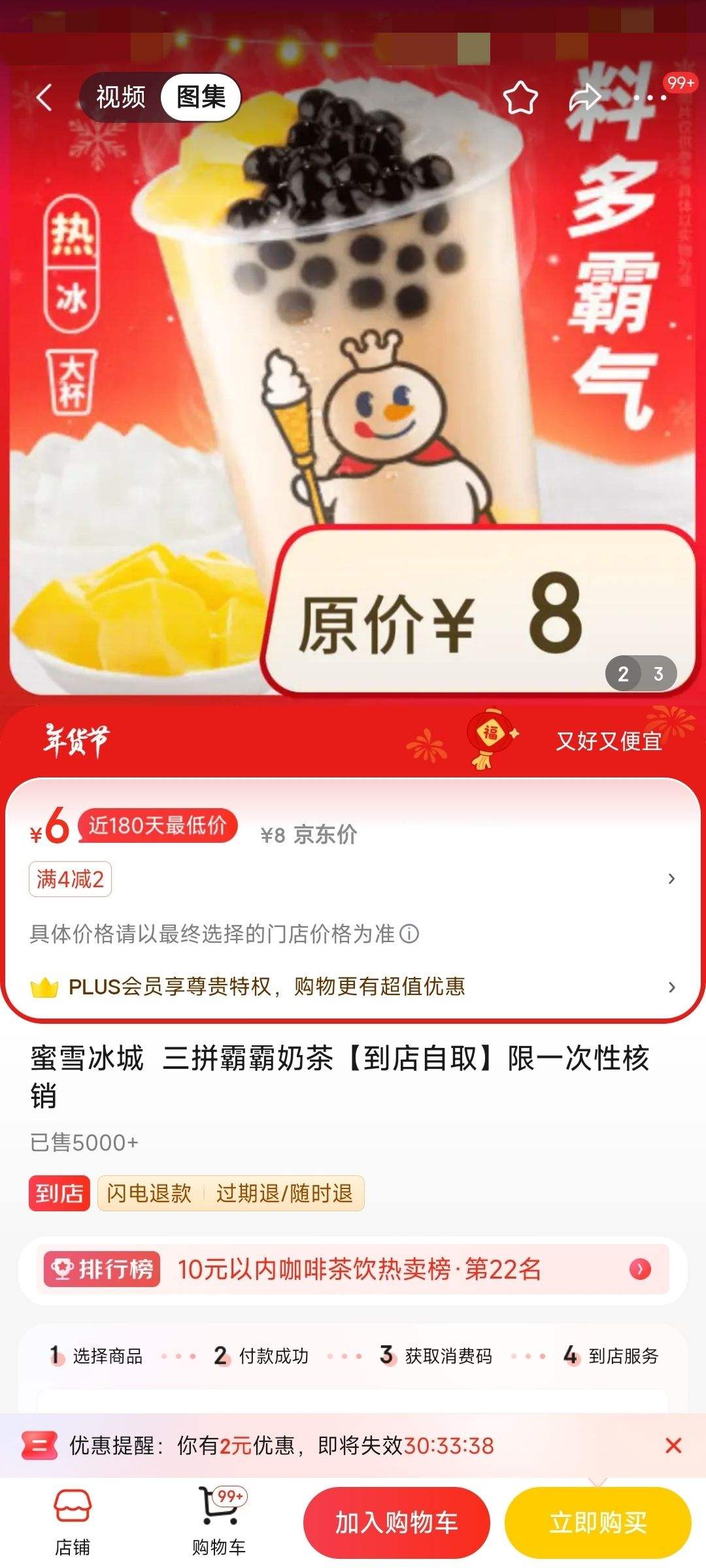This screenshot has width=706, height=1568.
Task: Dismiss the 优惠提醒 banner
Action: (x=673, y=1446)
